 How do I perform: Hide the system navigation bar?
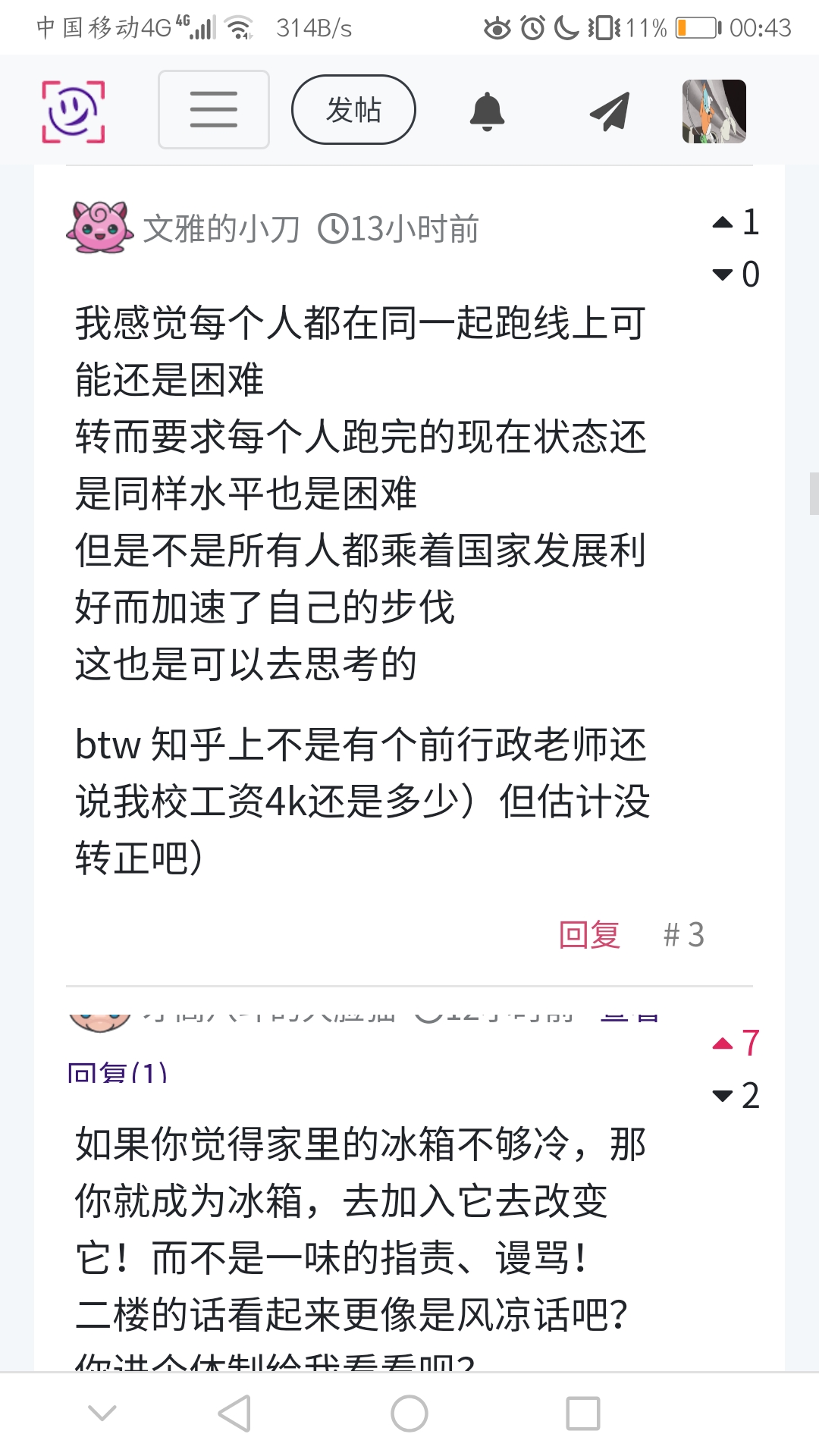102,1414
